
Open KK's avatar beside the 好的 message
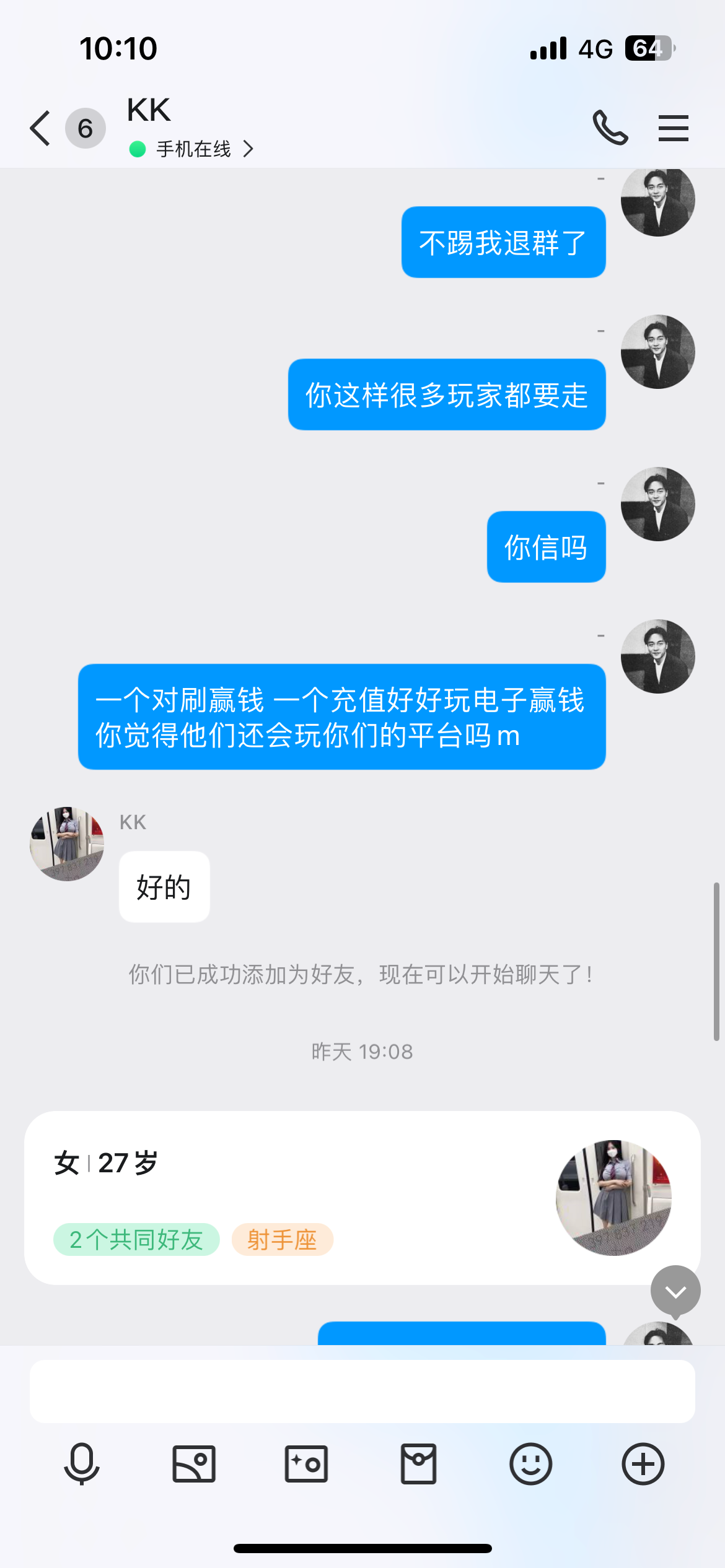point(67,843)
